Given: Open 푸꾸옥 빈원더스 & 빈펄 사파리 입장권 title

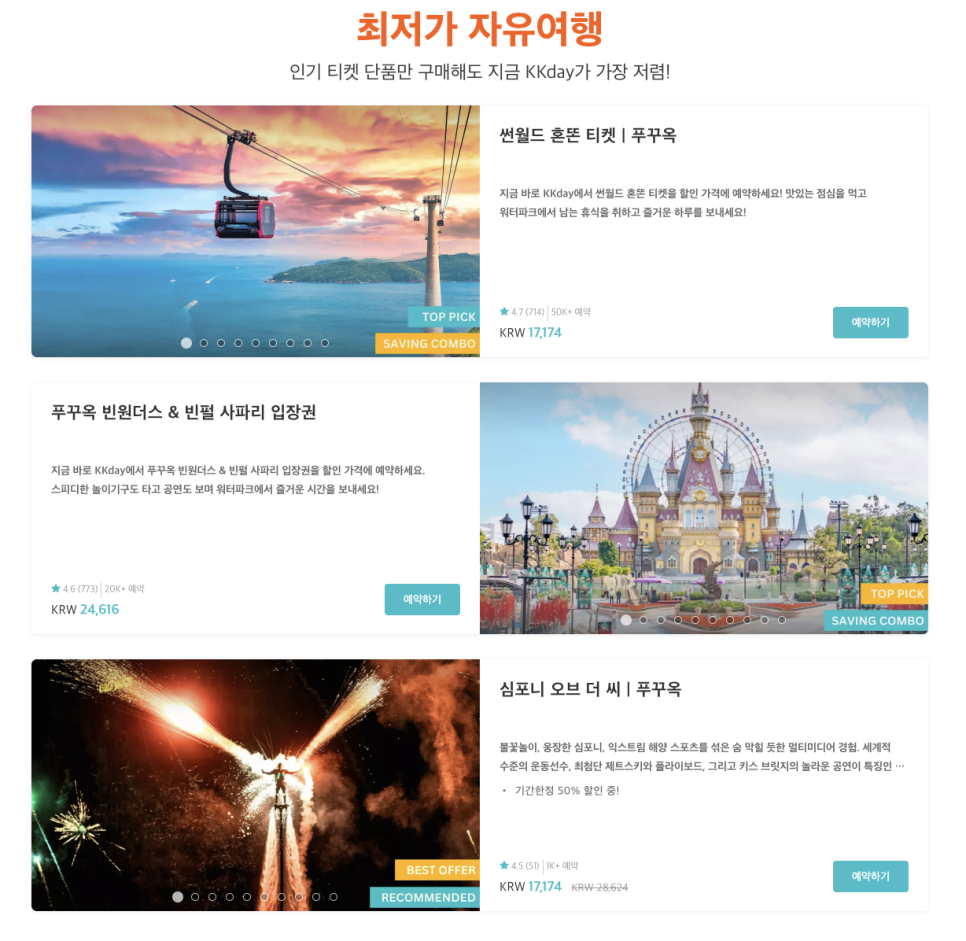Looking at the screenshot, I should [183, 412].
